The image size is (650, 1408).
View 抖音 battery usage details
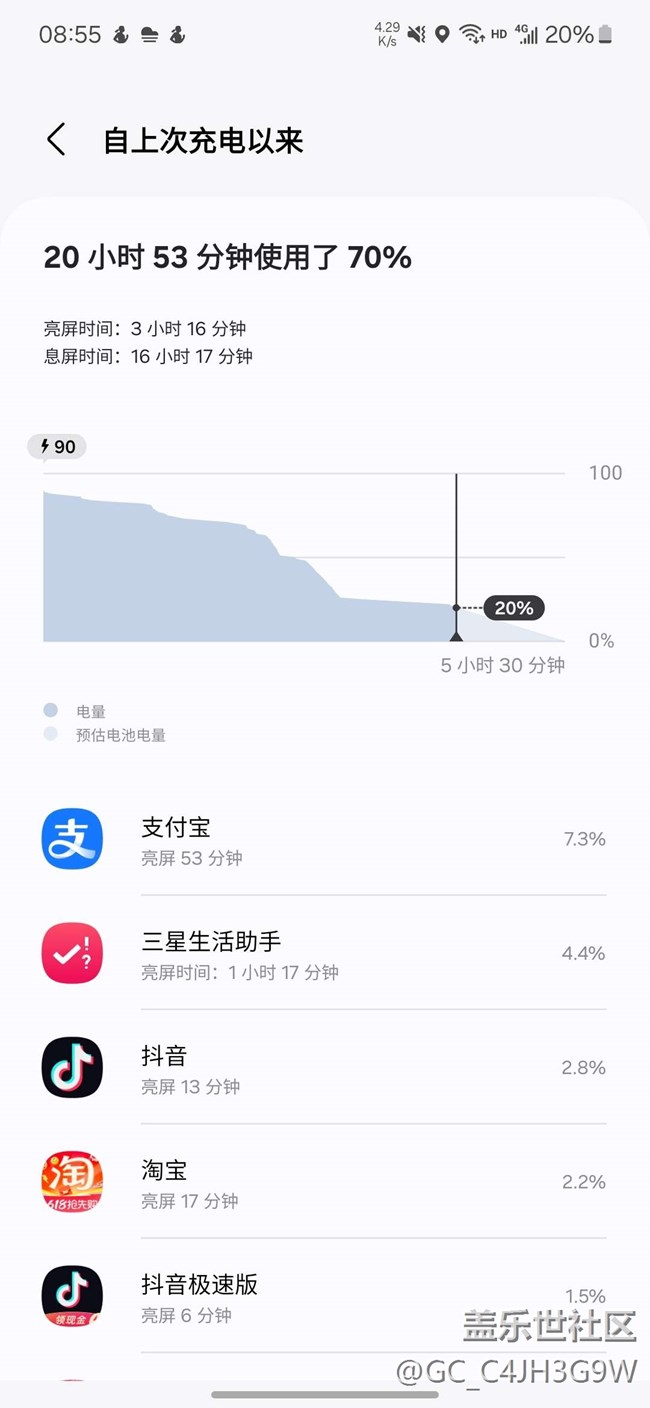[325, 1067]
